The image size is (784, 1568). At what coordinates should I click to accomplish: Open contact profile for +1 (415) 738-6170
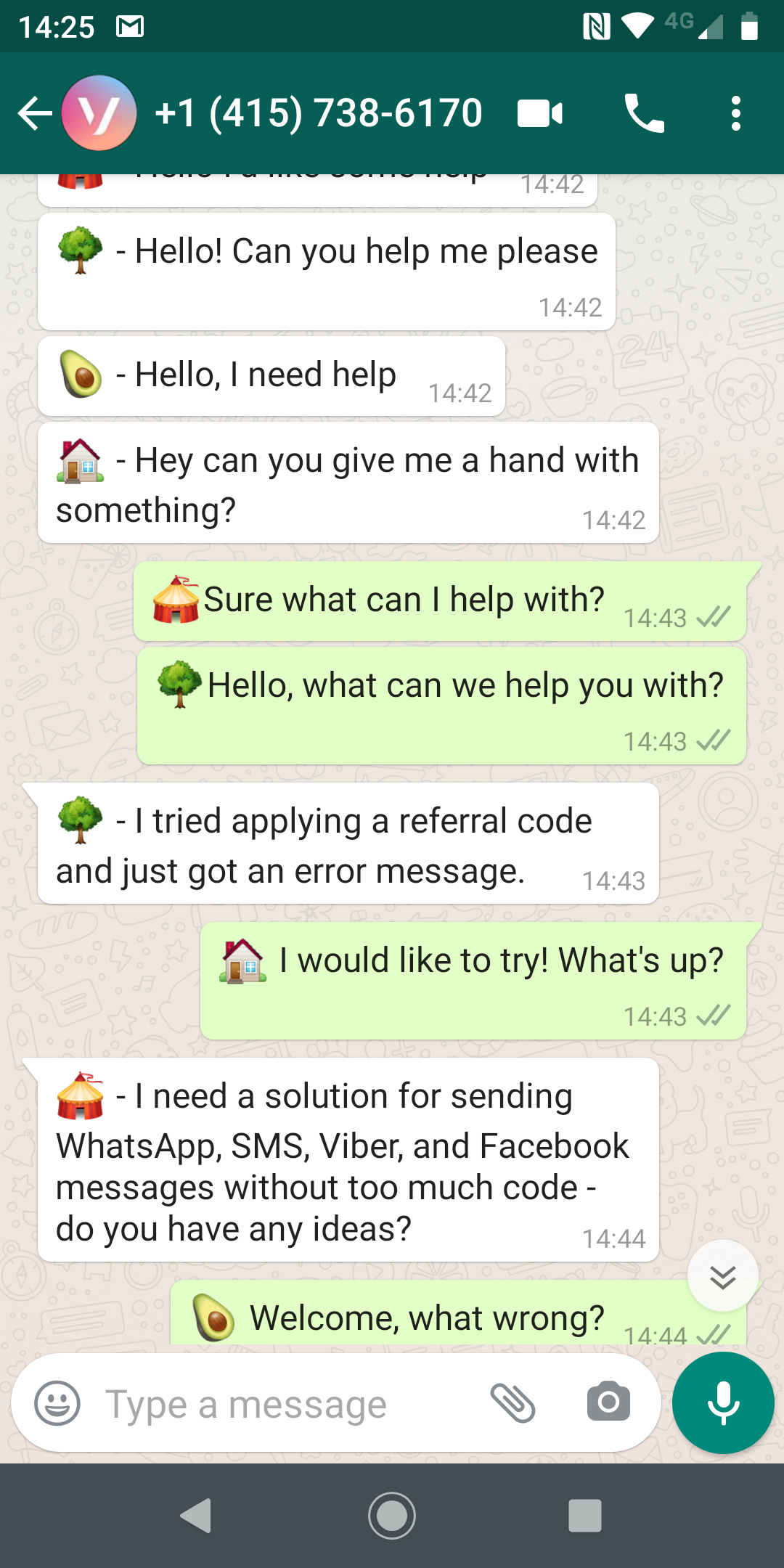(318, 113)
